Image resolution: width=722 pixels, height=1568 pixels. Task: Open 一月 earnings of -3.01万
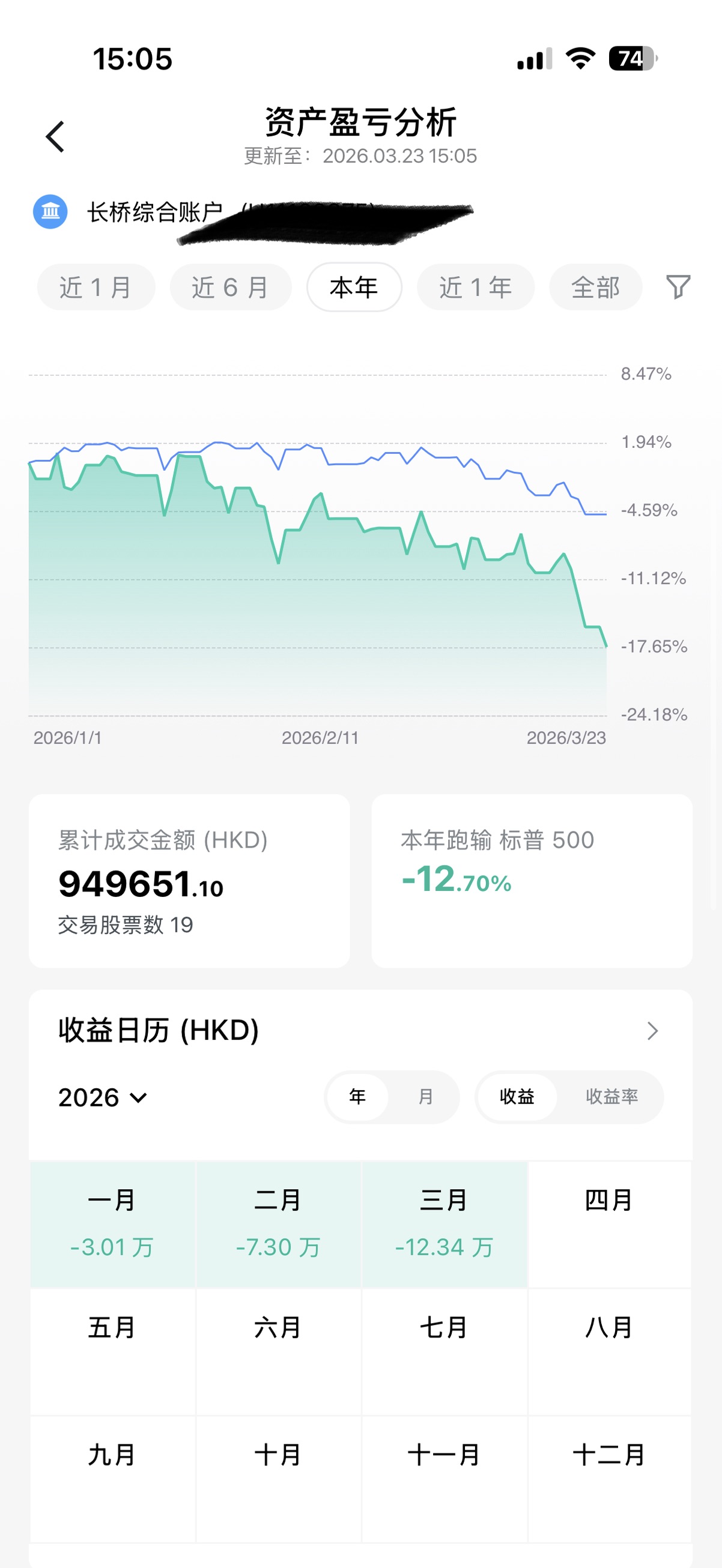click(112, 1224)
